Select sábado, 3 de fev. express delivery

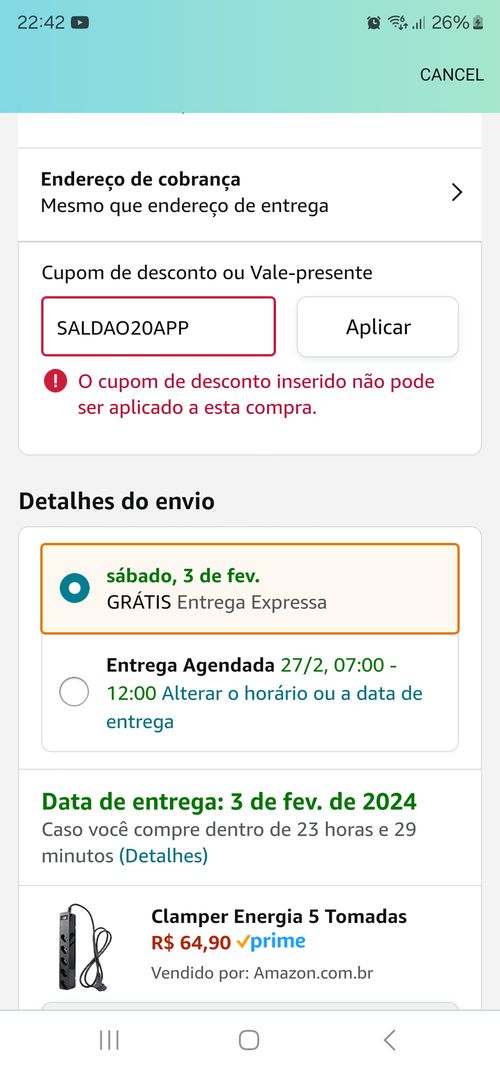(250, 589)
